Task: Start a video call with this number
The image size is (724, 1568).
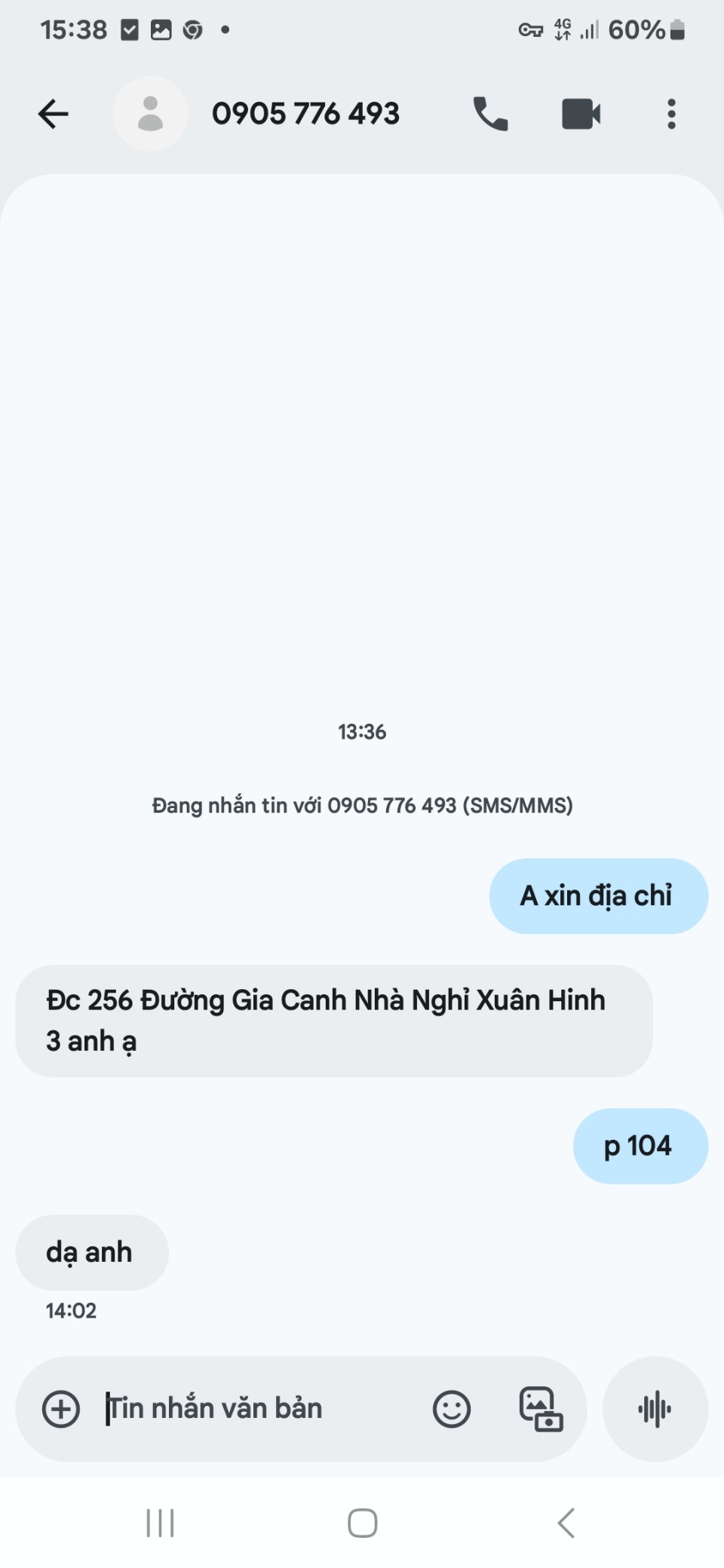Action: (581, 115)
